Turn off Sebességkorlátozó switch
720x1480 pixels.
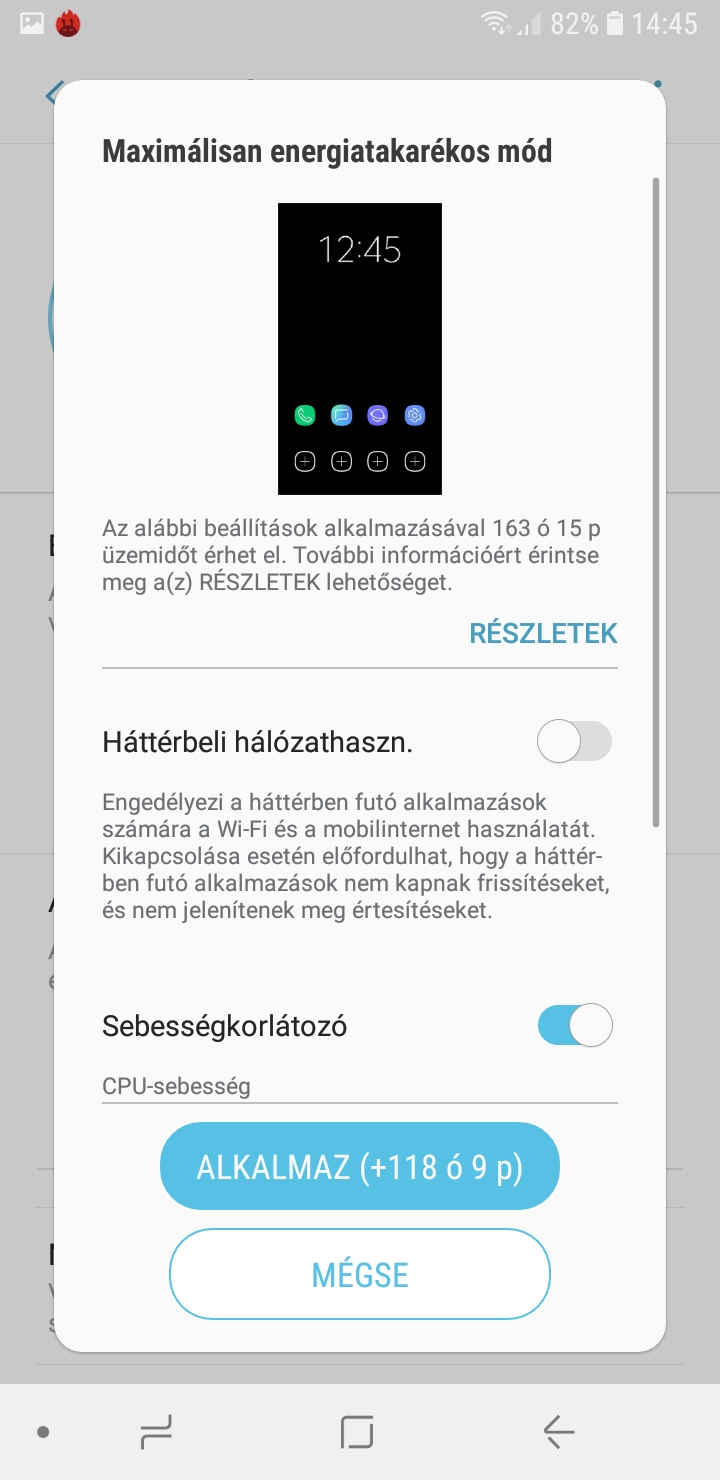click(574, 1025)
